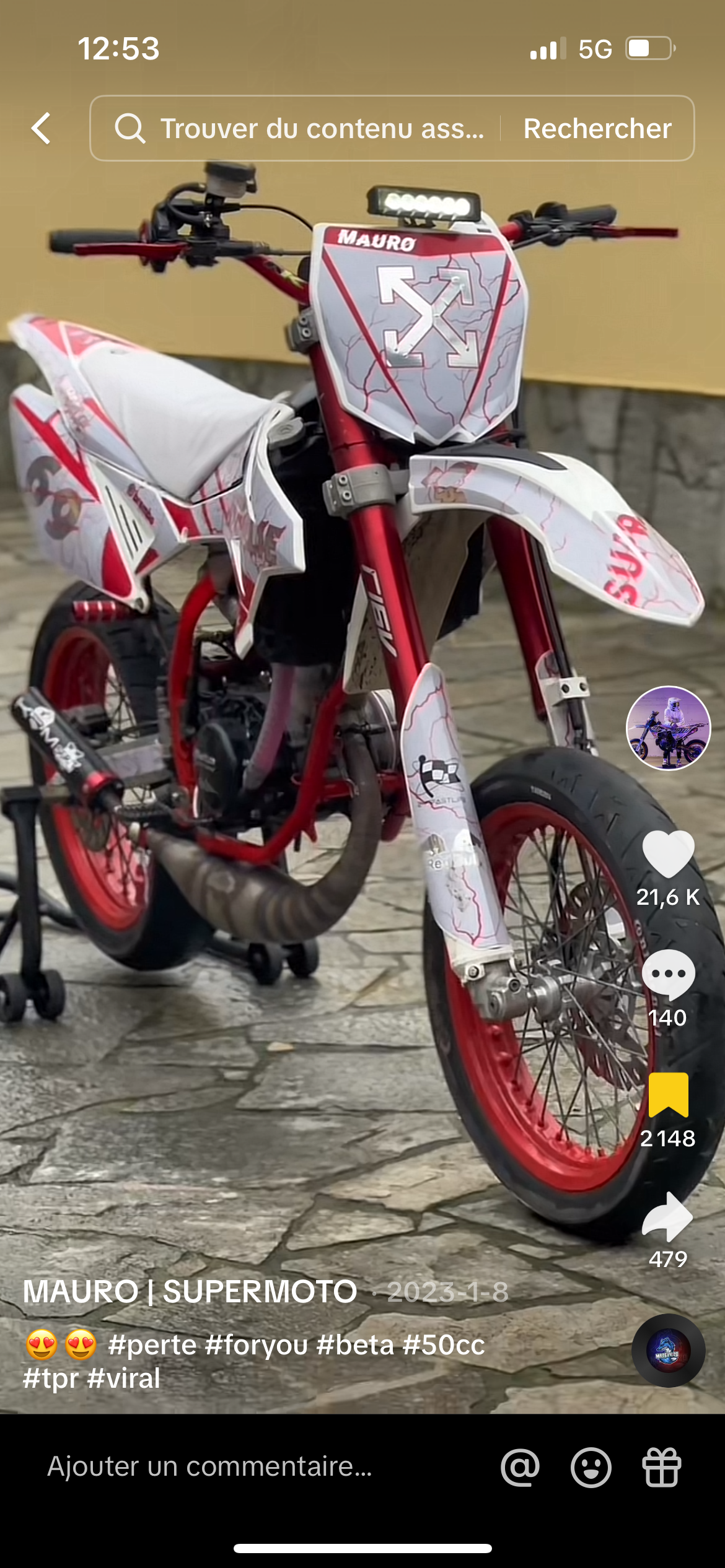Like the video with the heart icon
725x1568 pixels.
click(668, 853)
